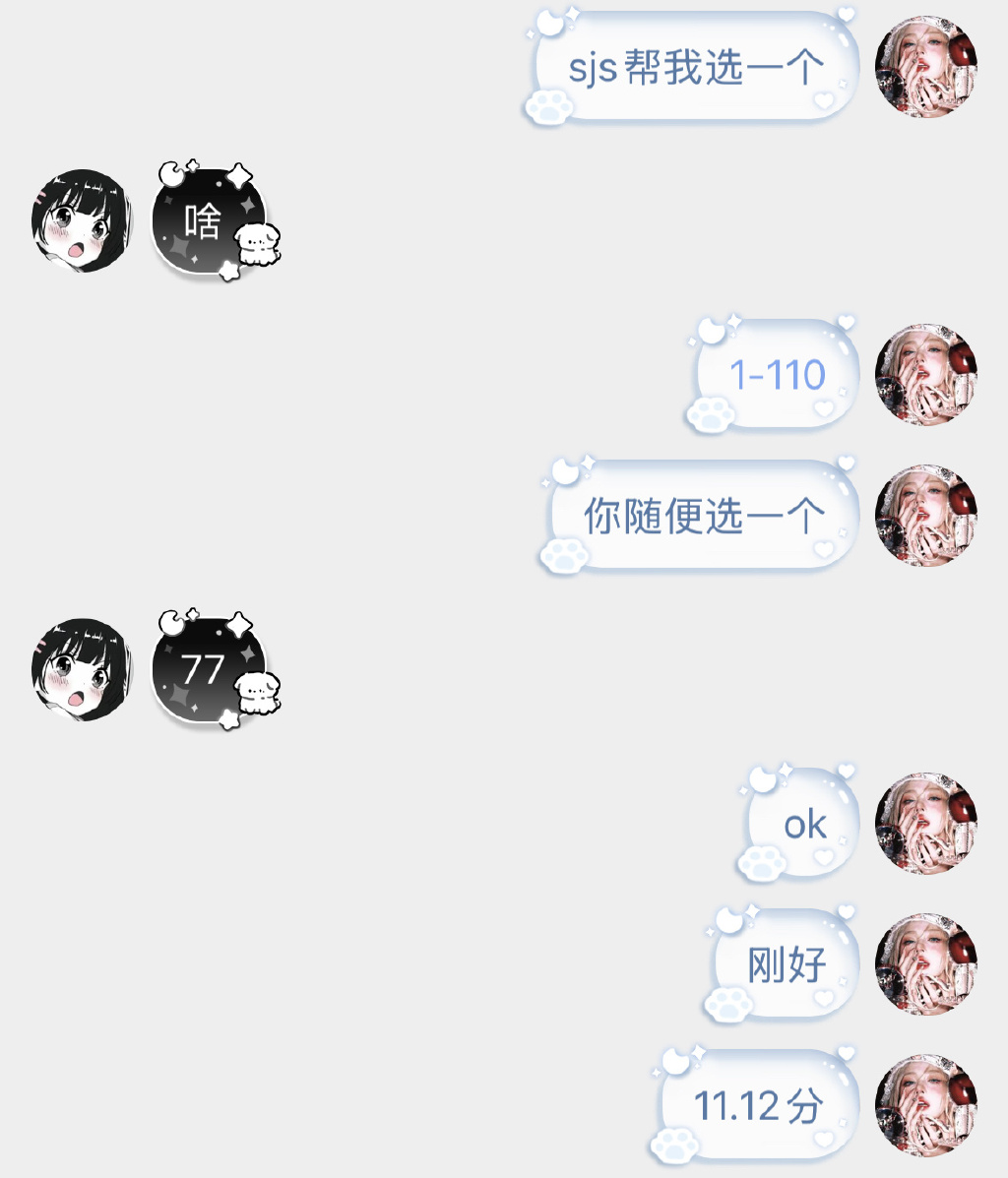Open the anime avatar beside the '77' reply
This screenshot has height=1178, width=1008.
[x=82, y=670]
